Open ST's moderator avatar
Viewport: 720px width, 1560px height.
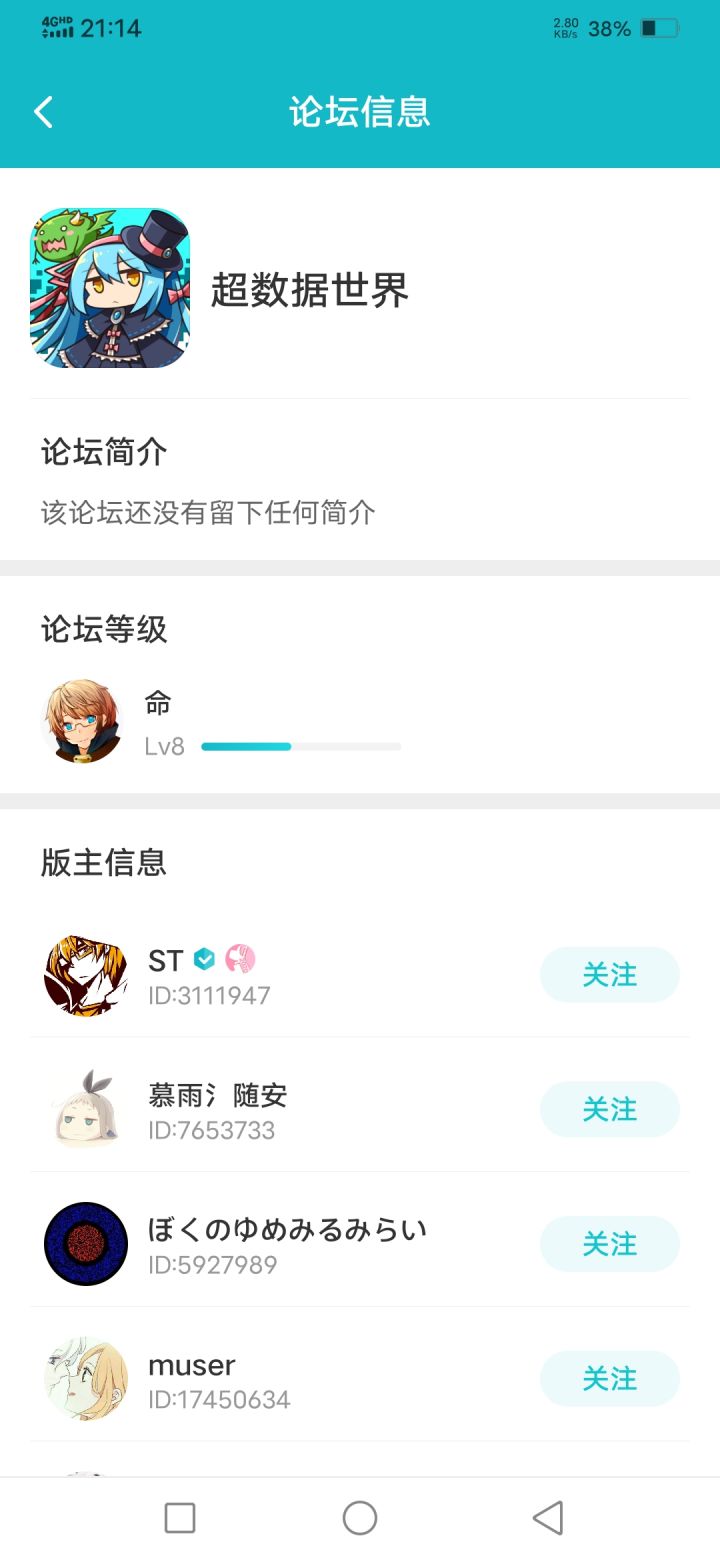[85, 975]
